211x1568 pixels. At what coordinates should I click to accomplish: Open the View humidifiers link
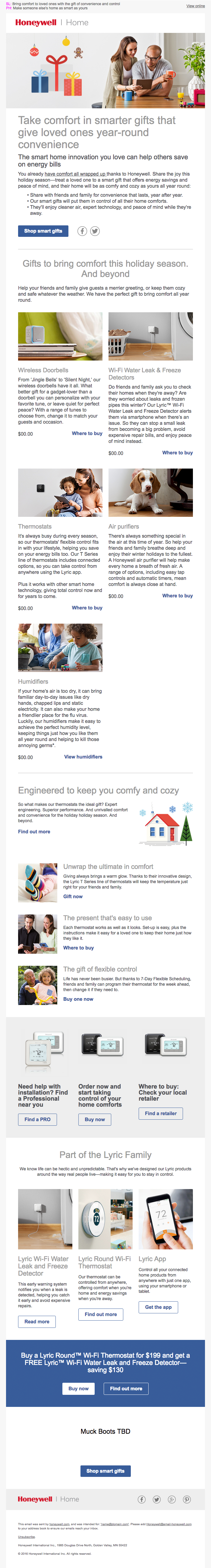pos(83,757)
